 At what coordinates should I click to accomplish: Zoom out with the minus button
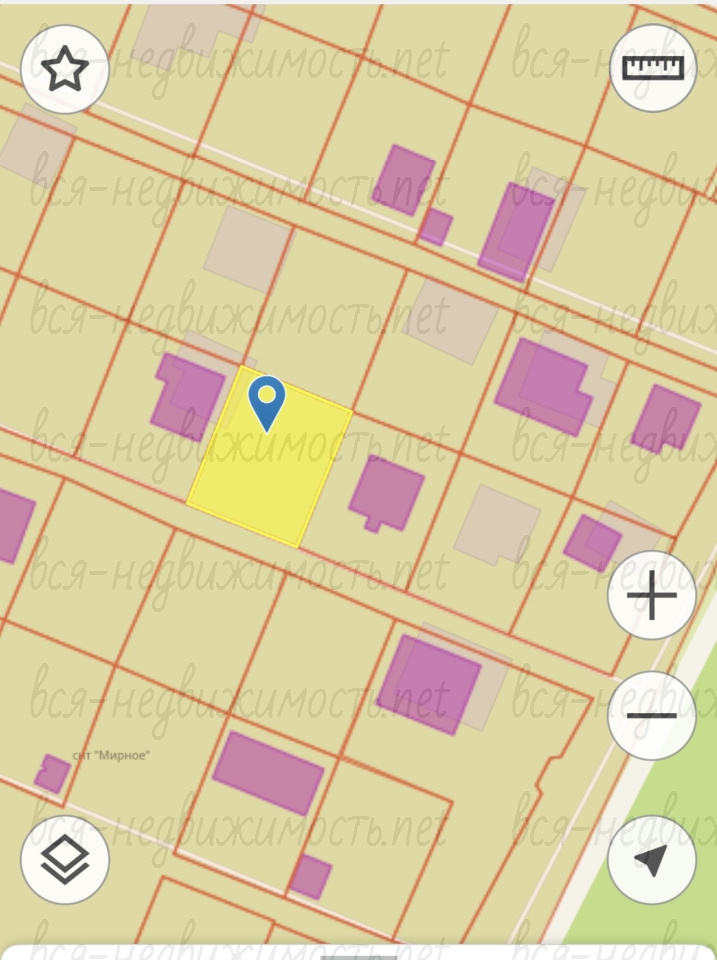tap(652, 715)
